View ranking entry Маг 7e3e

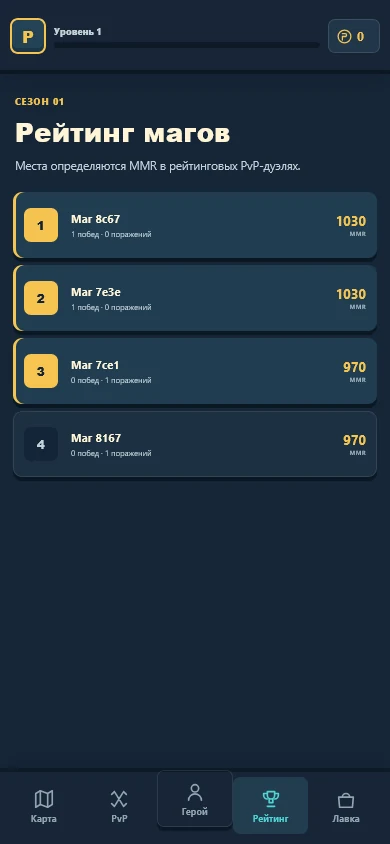coord(195,298)
